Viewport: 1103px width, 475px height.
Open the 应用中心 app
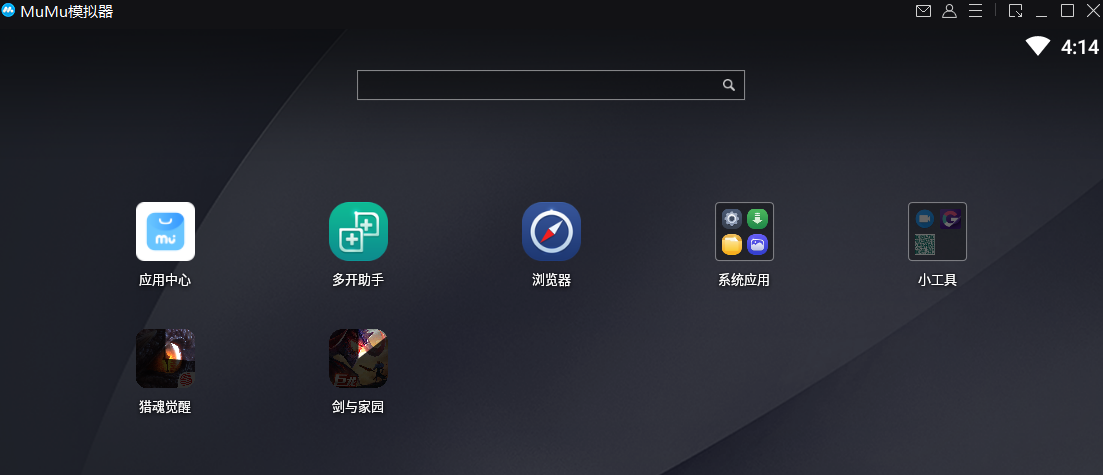click(x=165, y=232)
